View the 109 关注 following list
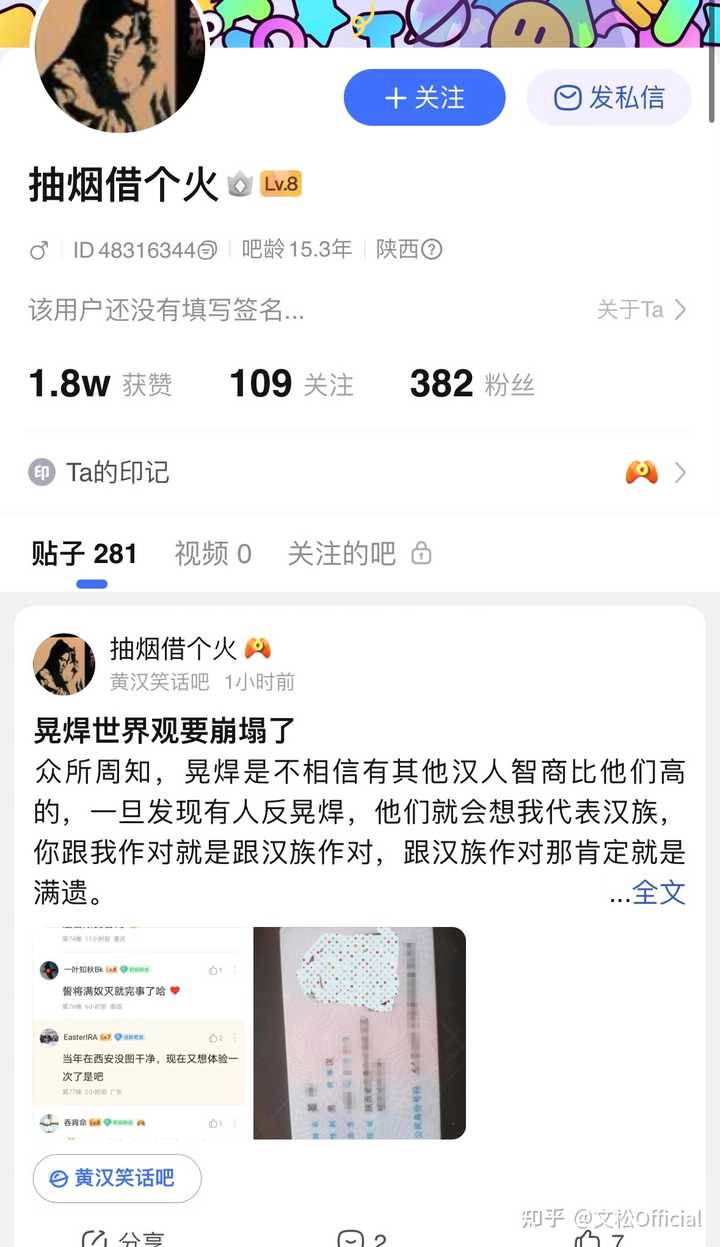This screenshot has width=720, height=1247. (x=291, y=384)
